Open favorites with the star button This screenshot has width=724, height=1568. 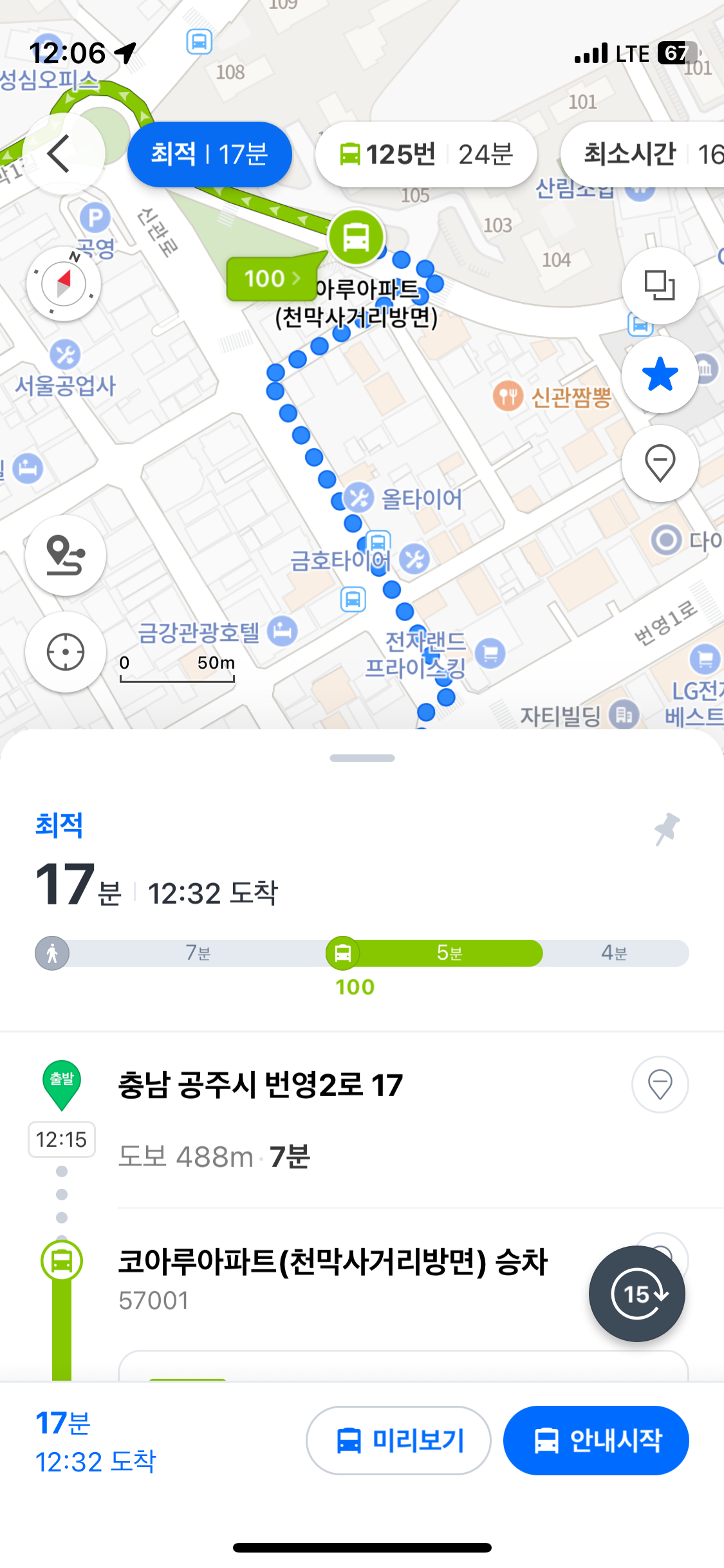(x=660, y=375)
